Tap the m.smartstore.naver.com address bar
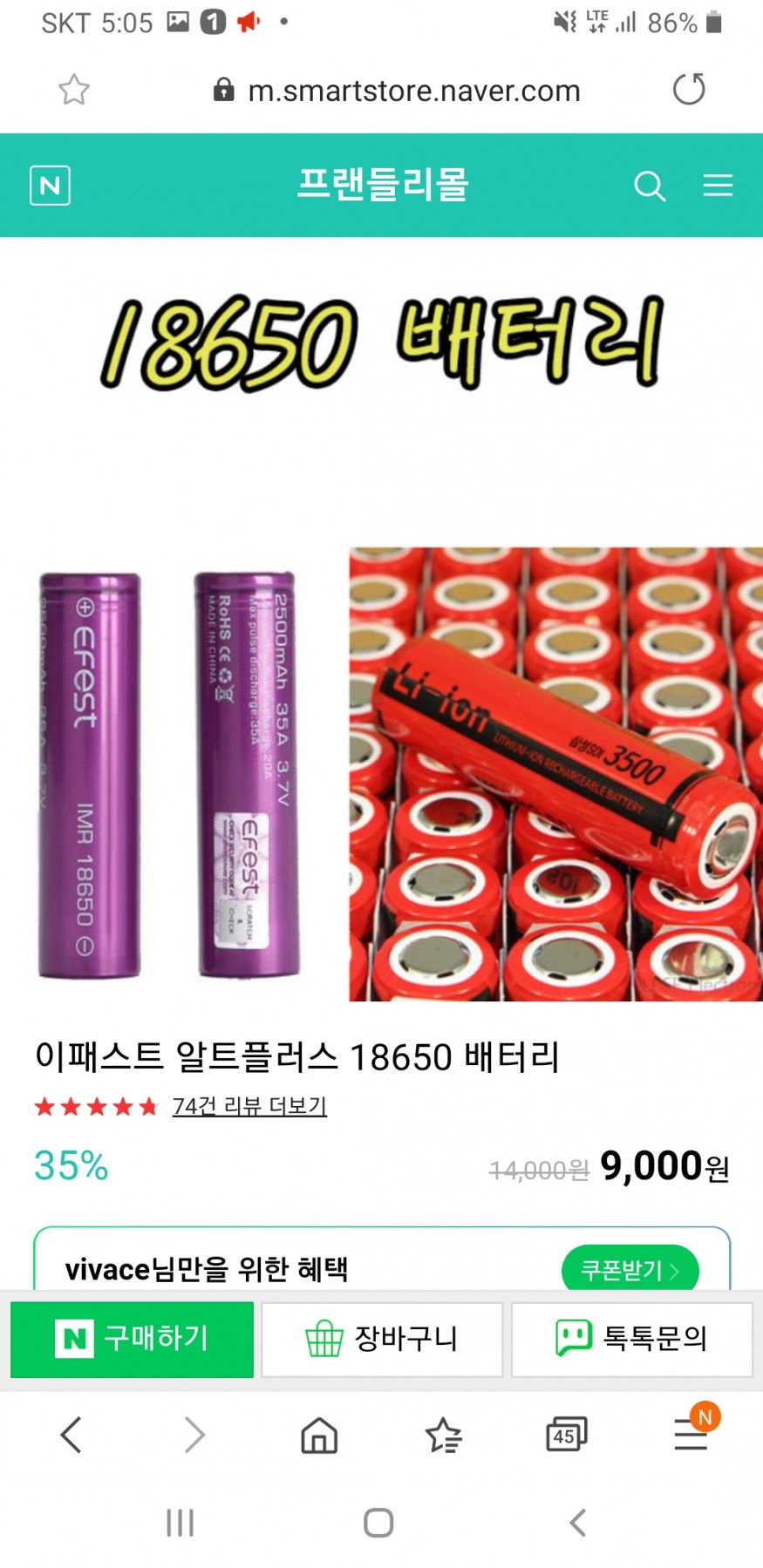 point(398,91)
